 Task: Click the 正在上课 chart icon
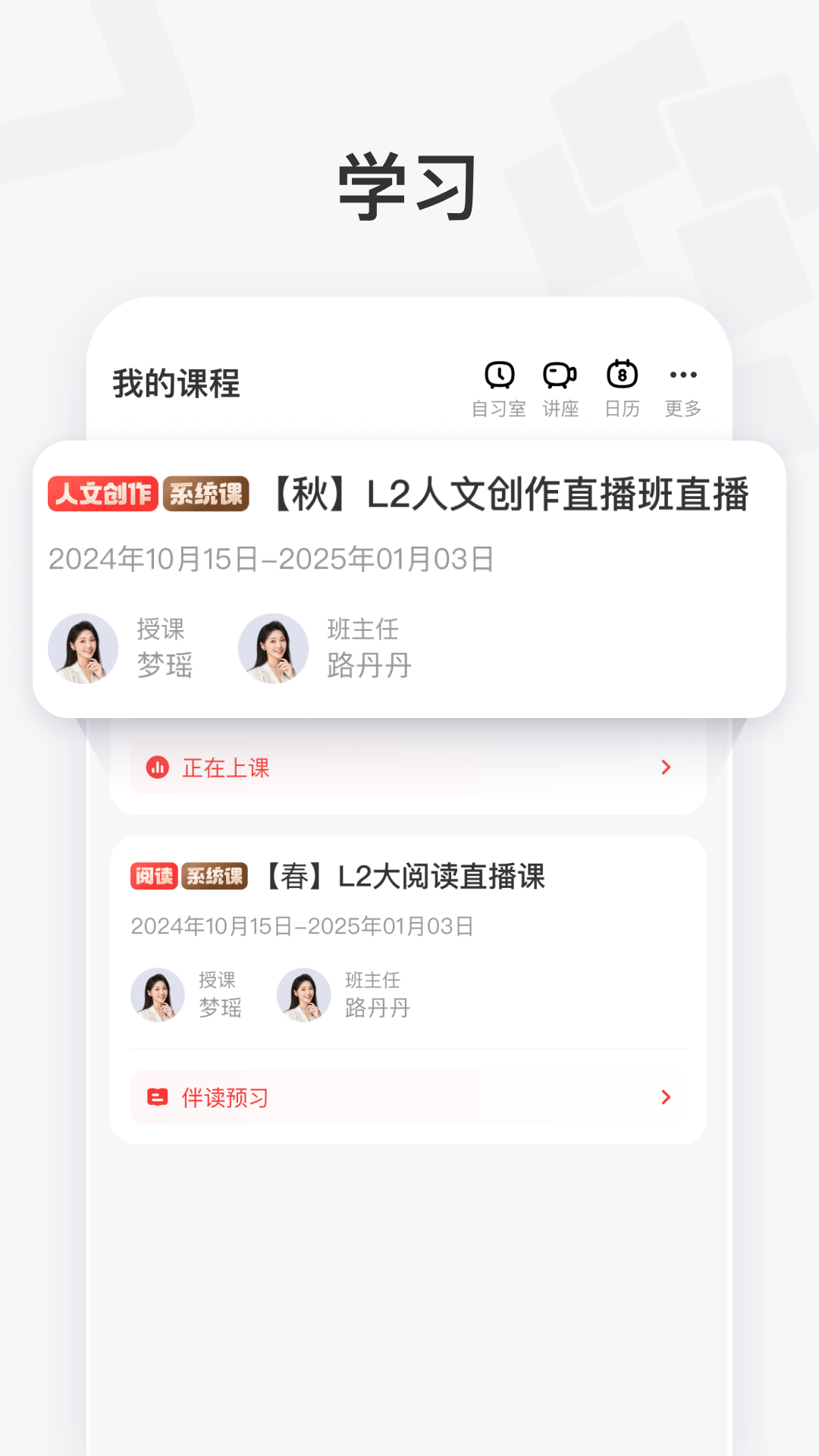click(x=157, y=767)
